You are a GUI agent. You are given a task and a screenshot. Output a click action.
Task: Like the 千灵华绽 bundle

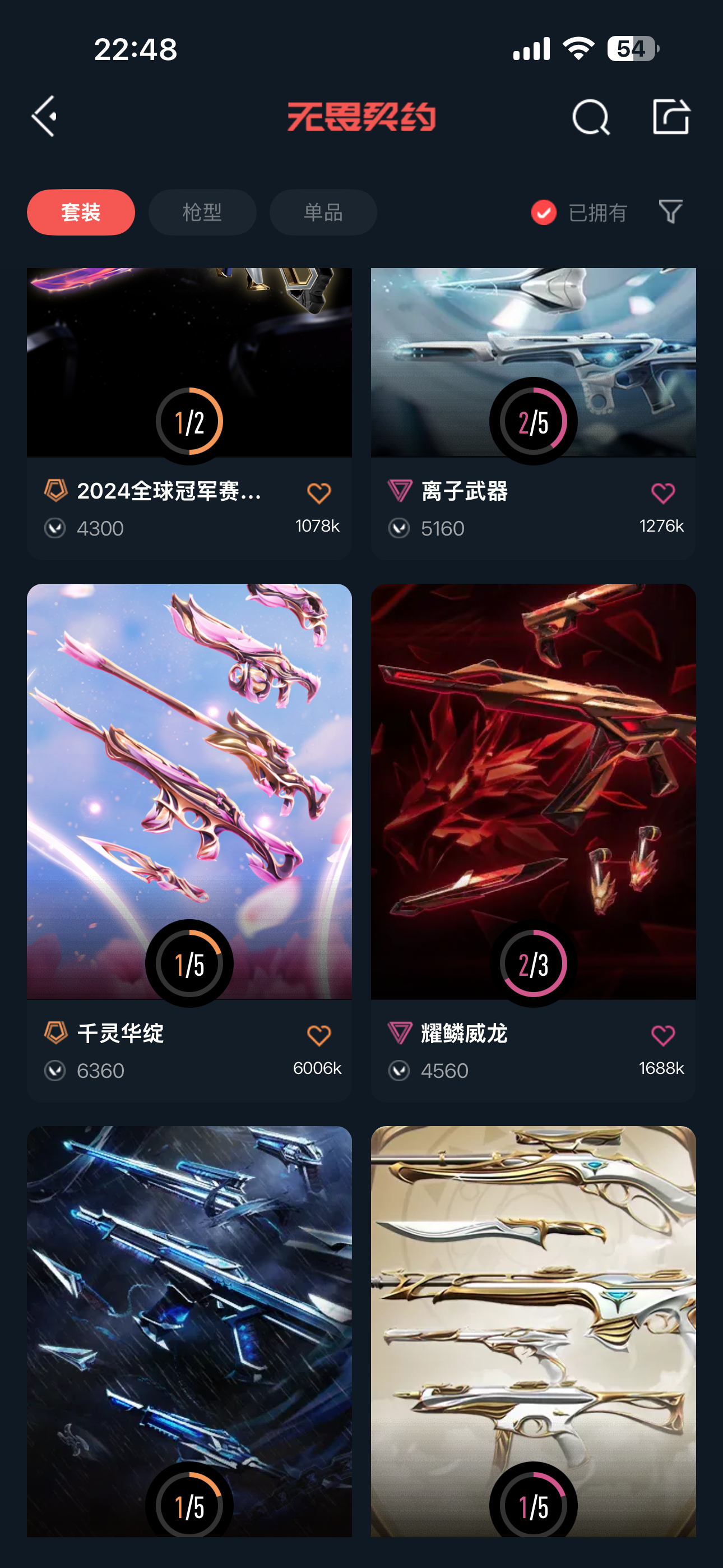(318, 1035)
